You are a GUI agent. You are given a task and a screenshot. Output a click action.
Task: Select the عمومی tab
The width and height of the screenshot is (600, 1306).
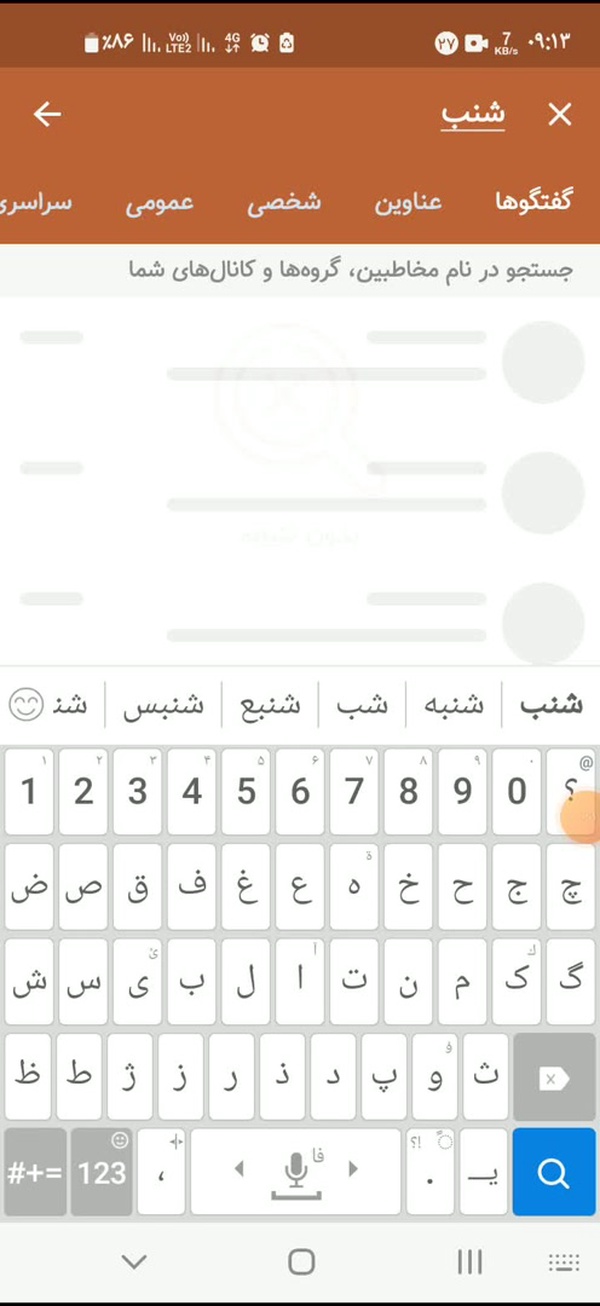[x=160, y=203]
